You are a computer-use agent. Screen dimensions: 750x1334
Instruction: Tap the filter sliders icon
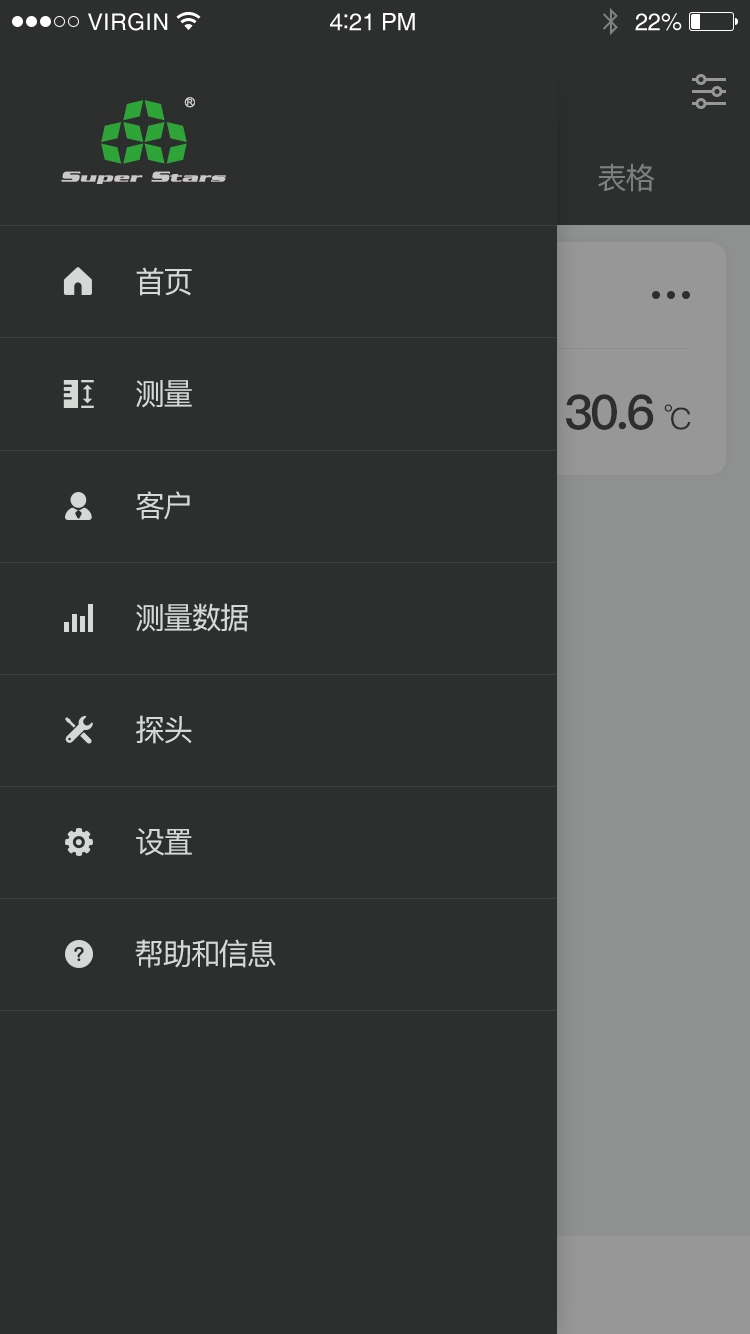[x=709, y=91]
